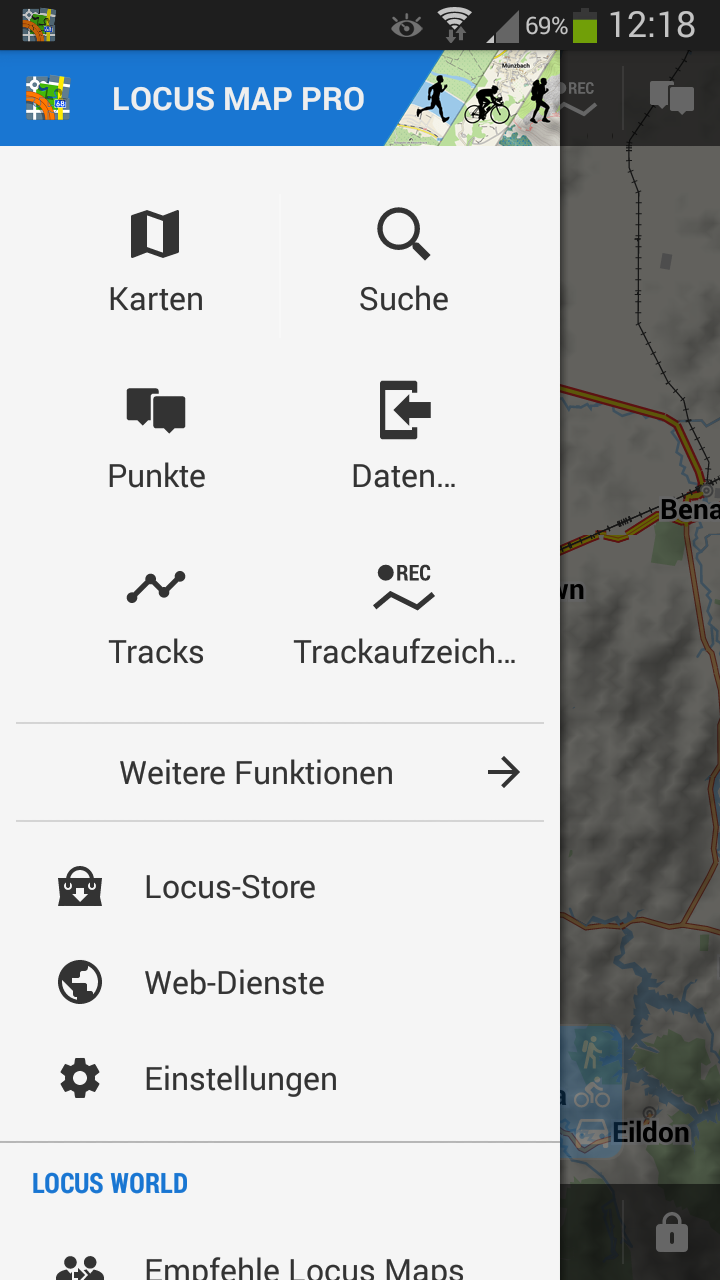Tap the points icon in the map toolbar

pyautogui.click(x=671, y=98)
